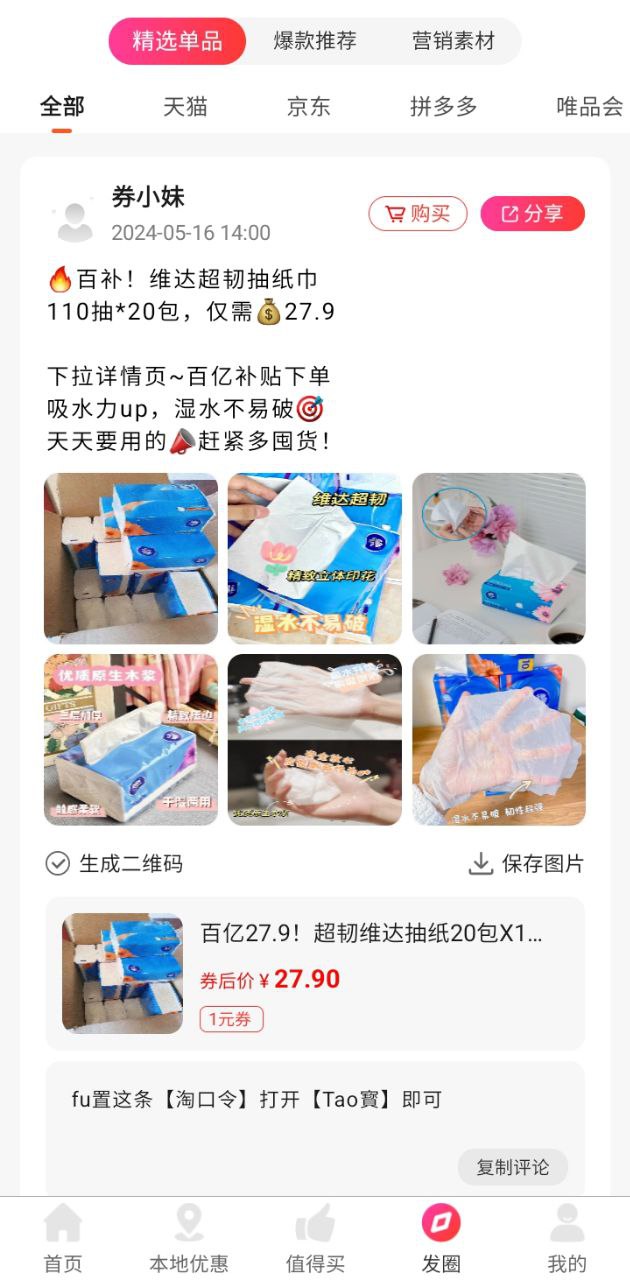Switch to the 我的 tab

pos(567,1238)
